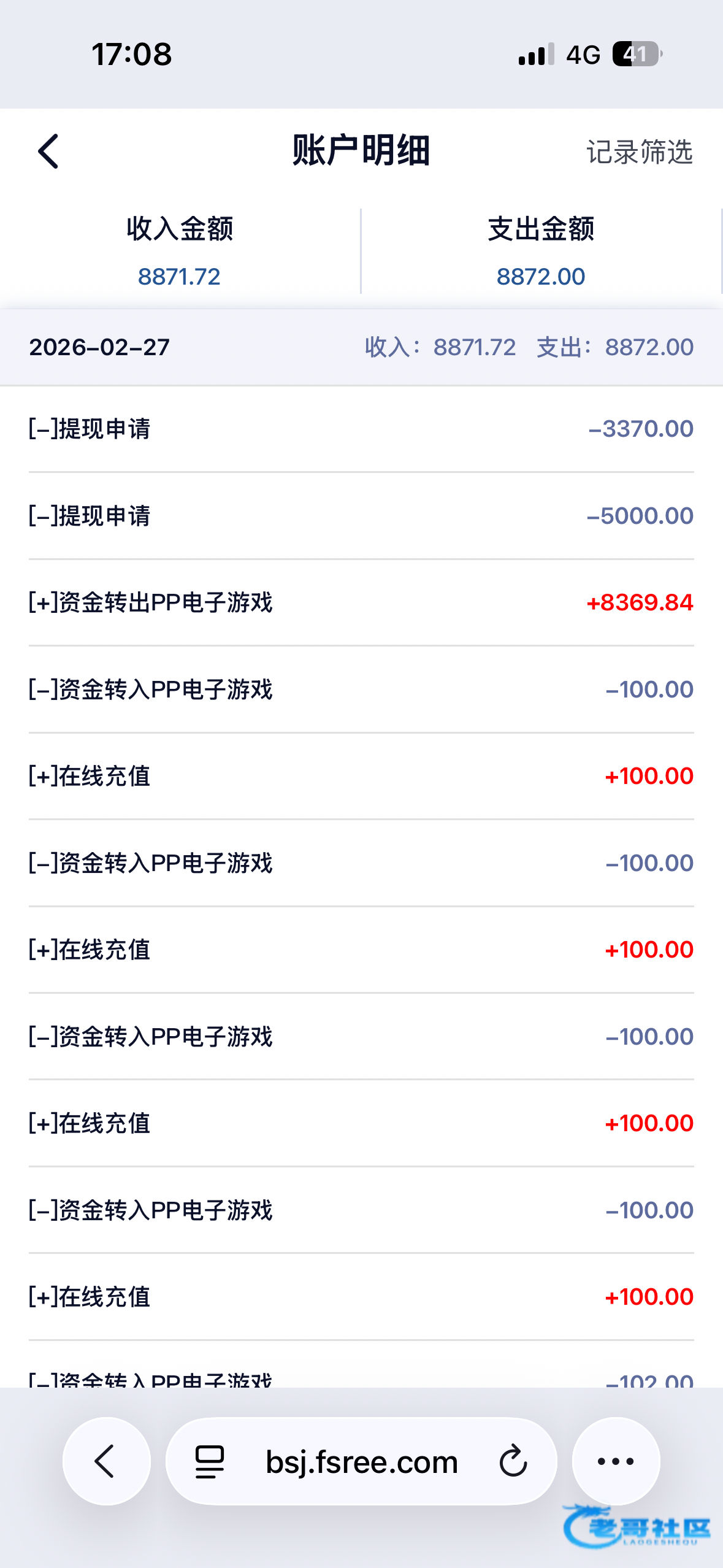
Task: Reload the bsj.fsree.com page
Action: 513,1461
